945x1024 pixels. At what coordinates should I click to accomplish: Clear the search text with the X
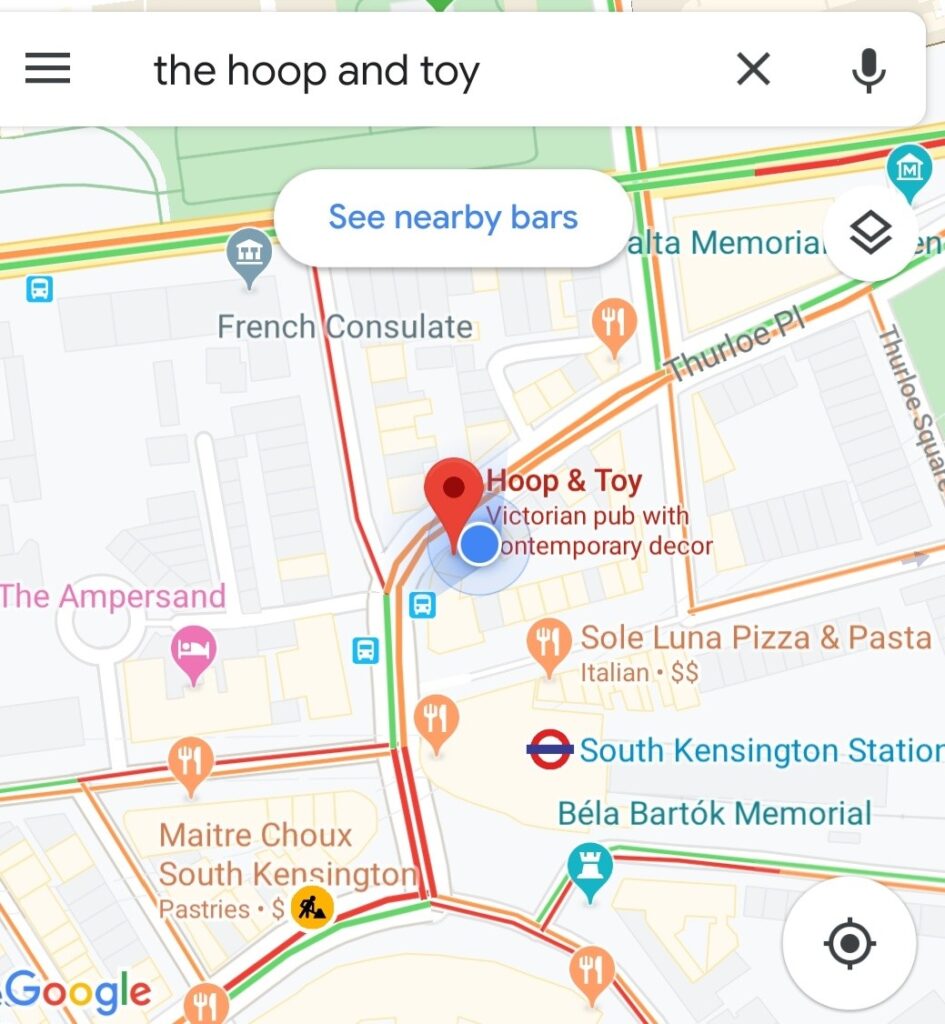pyautogui.click(x=753, y=69)
